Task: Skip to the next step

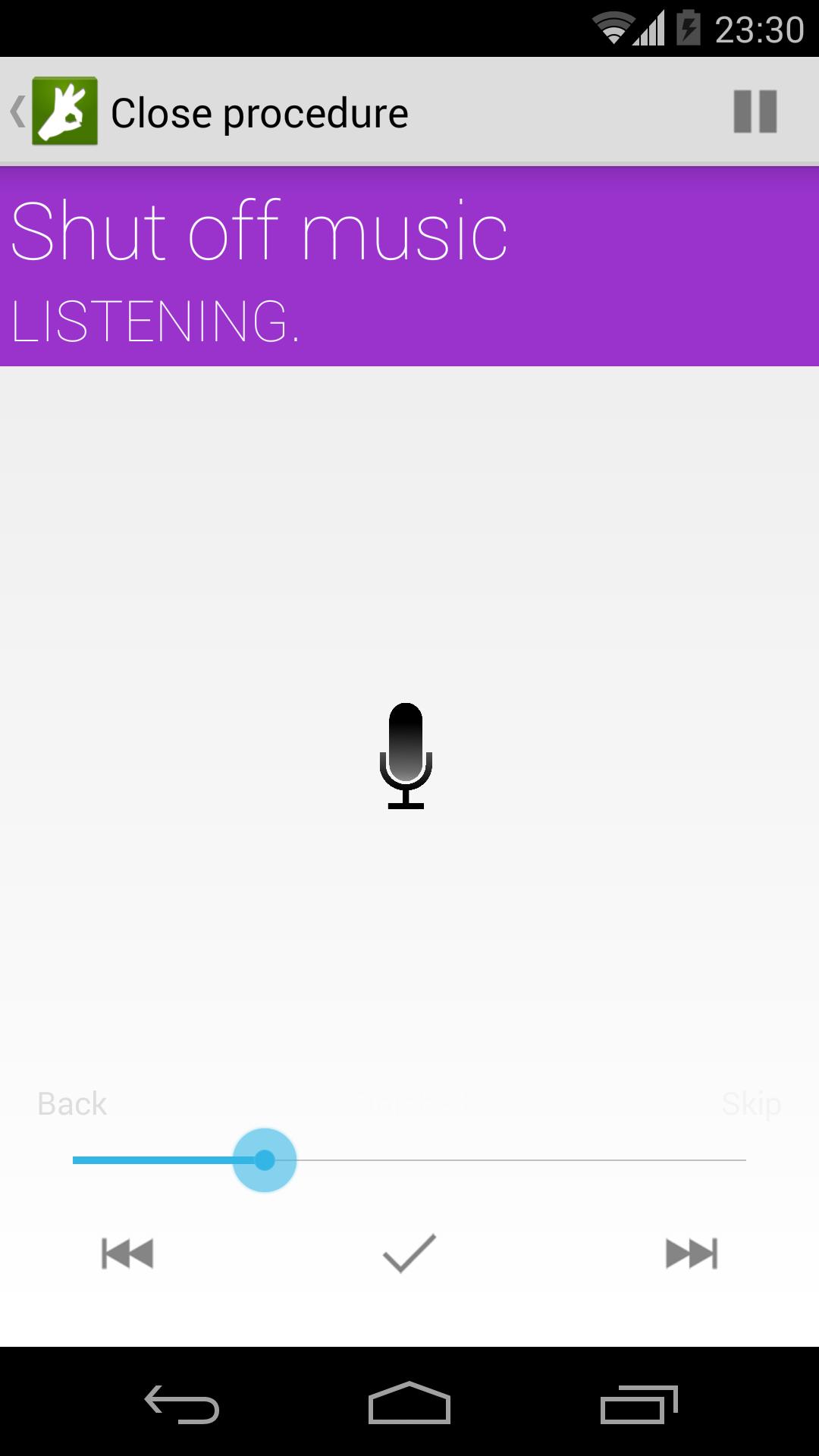Action: pyautogui.click(x=691, y=1254)
